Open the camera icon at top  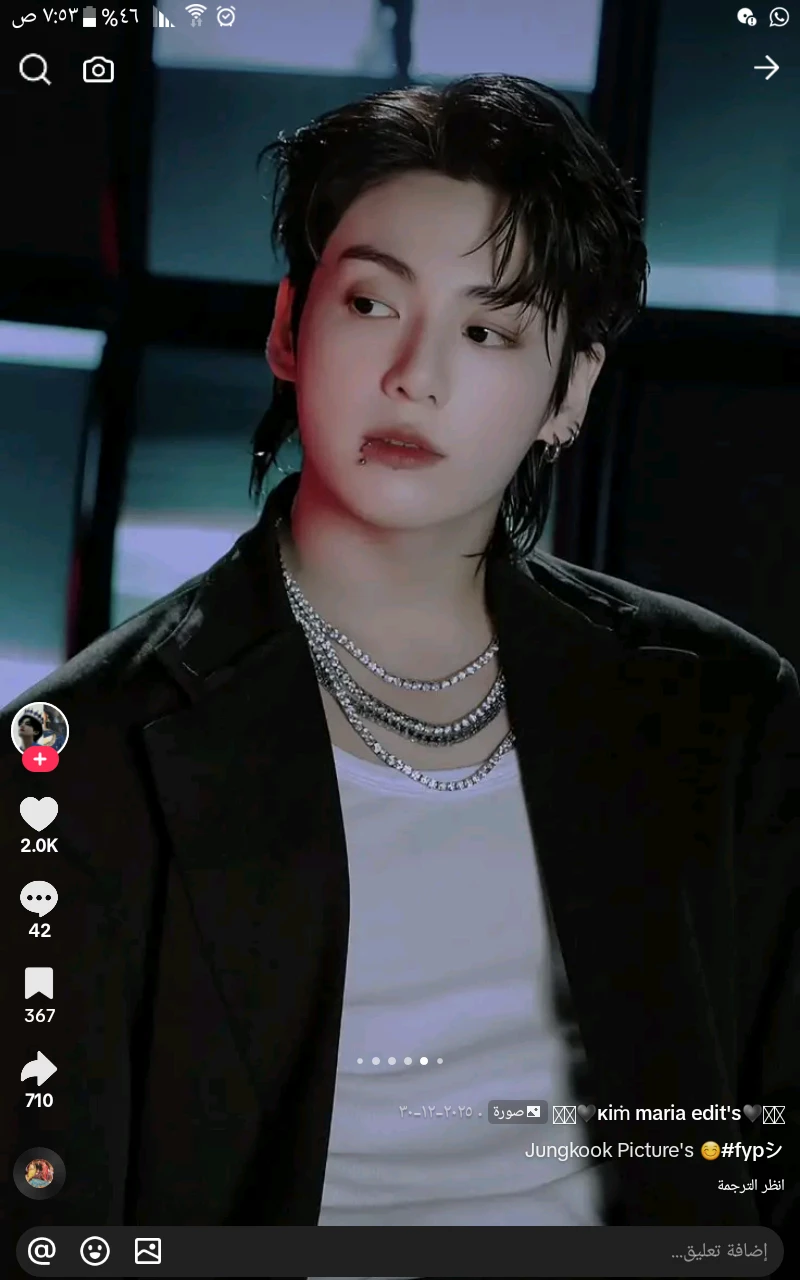98,69
